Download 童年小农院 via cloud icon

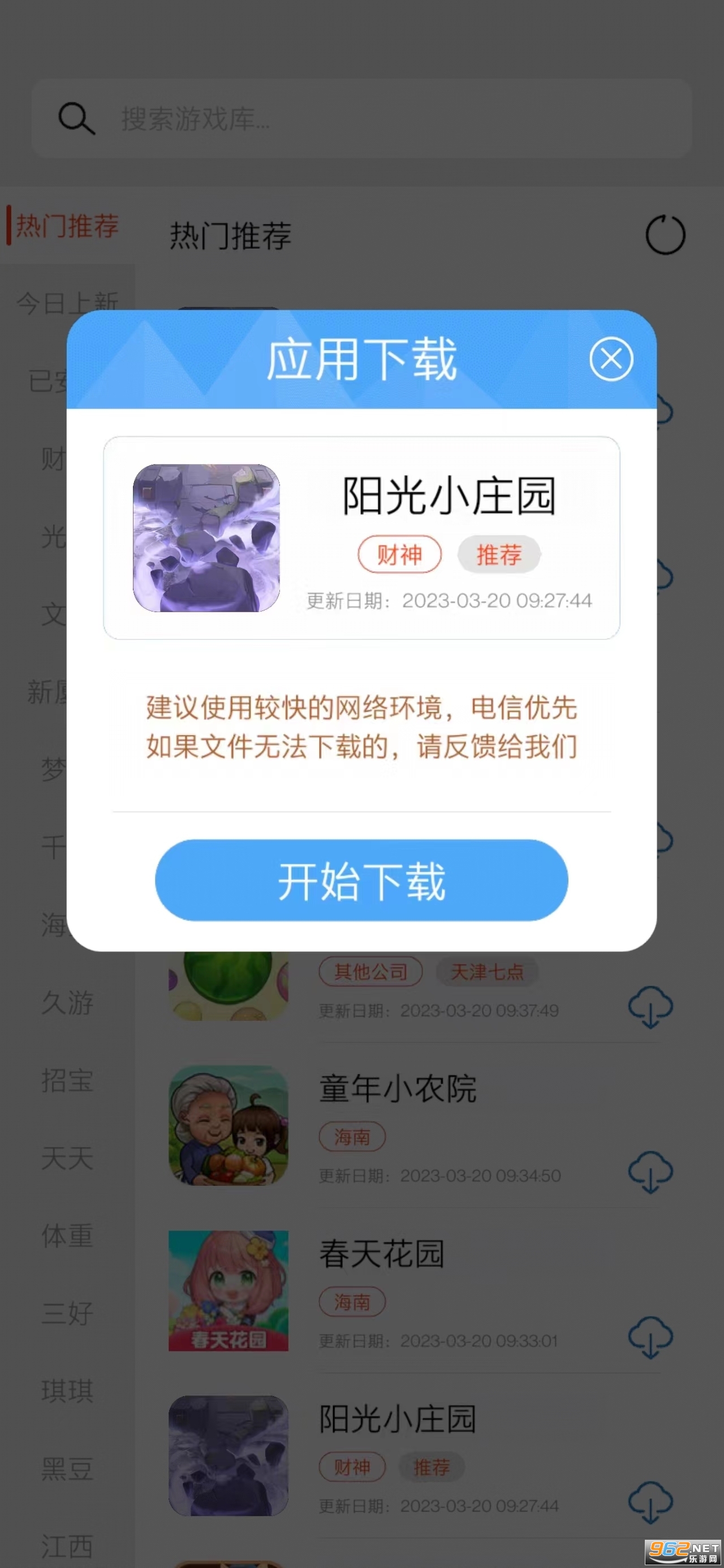point(650,1172)
